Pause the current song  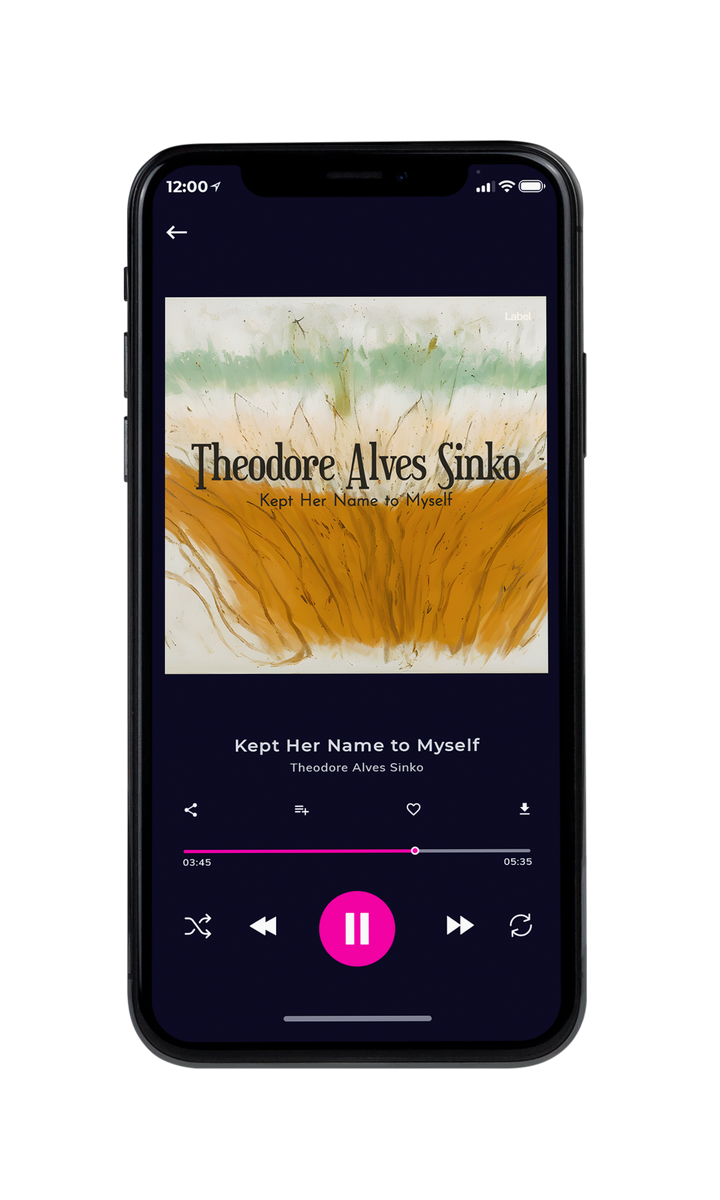pyautogui.click(x=357, y=929)
